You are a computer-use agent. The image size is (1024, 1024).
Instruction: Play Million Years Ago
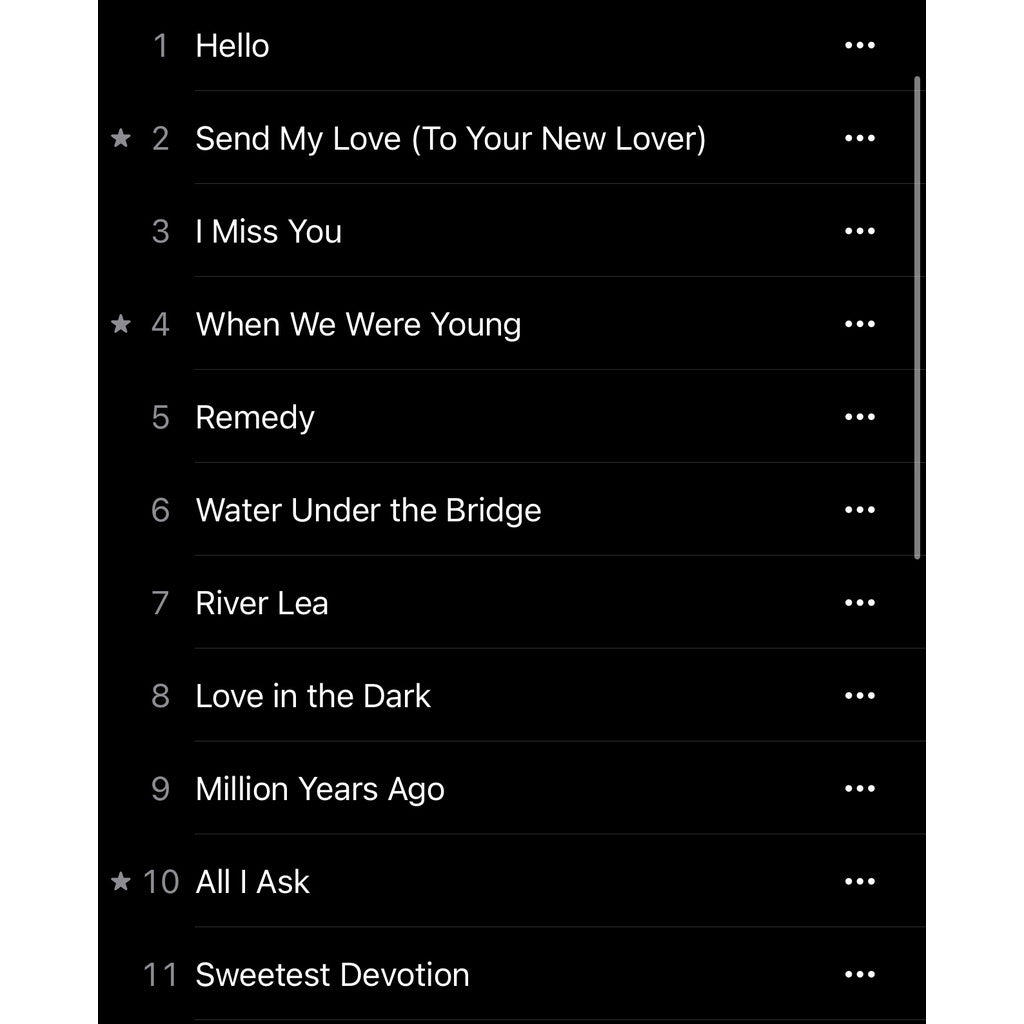320,790
